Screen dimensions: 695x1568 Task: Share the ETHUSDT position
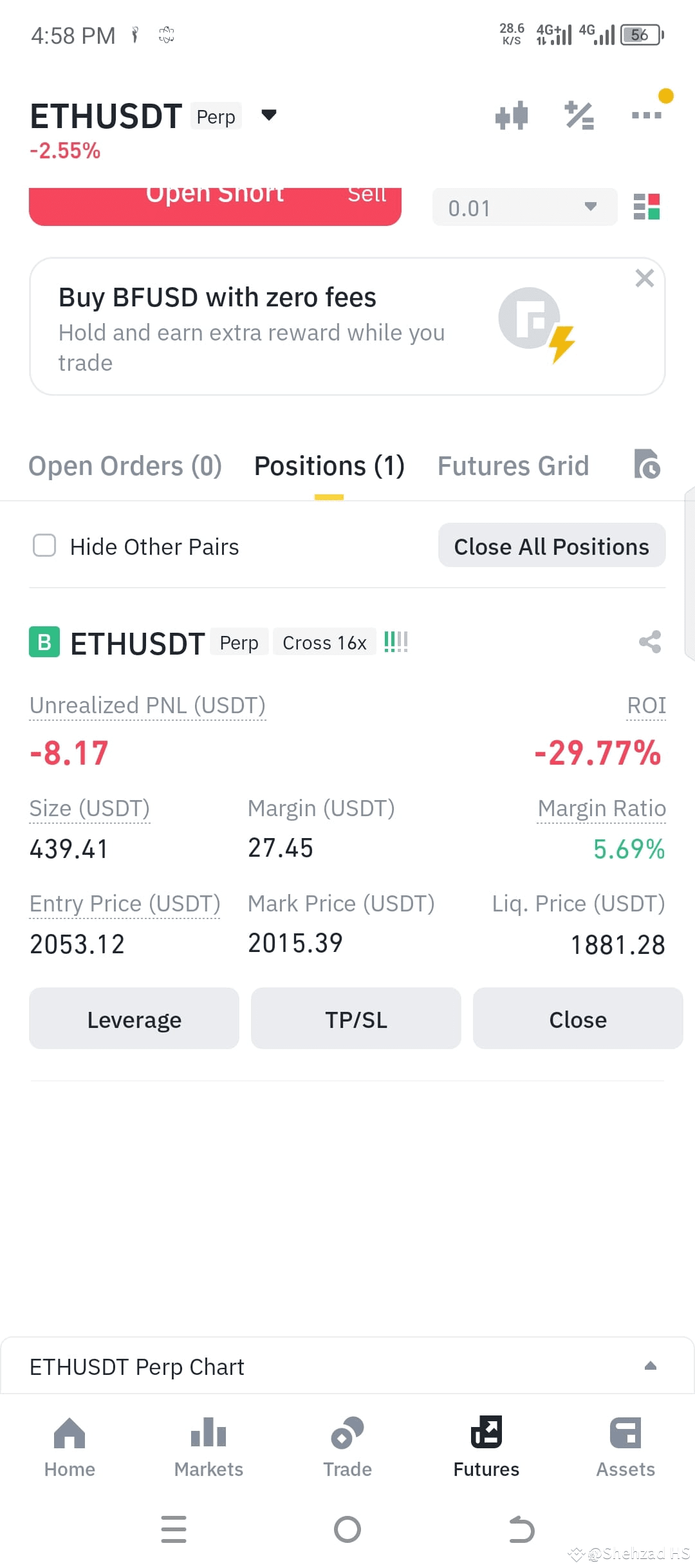650,642
